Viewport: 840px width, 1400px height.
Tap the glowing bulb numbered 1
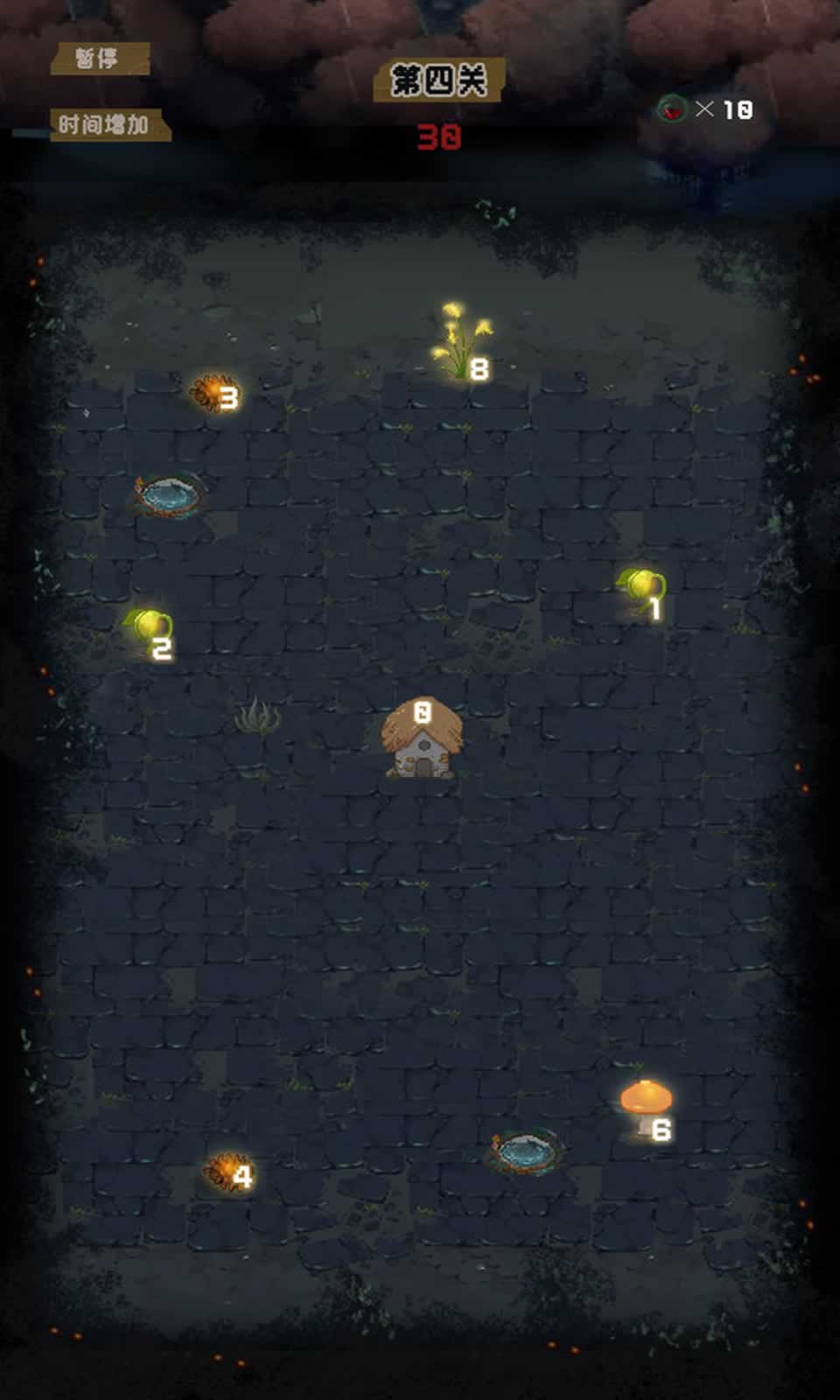click(641, 589)
